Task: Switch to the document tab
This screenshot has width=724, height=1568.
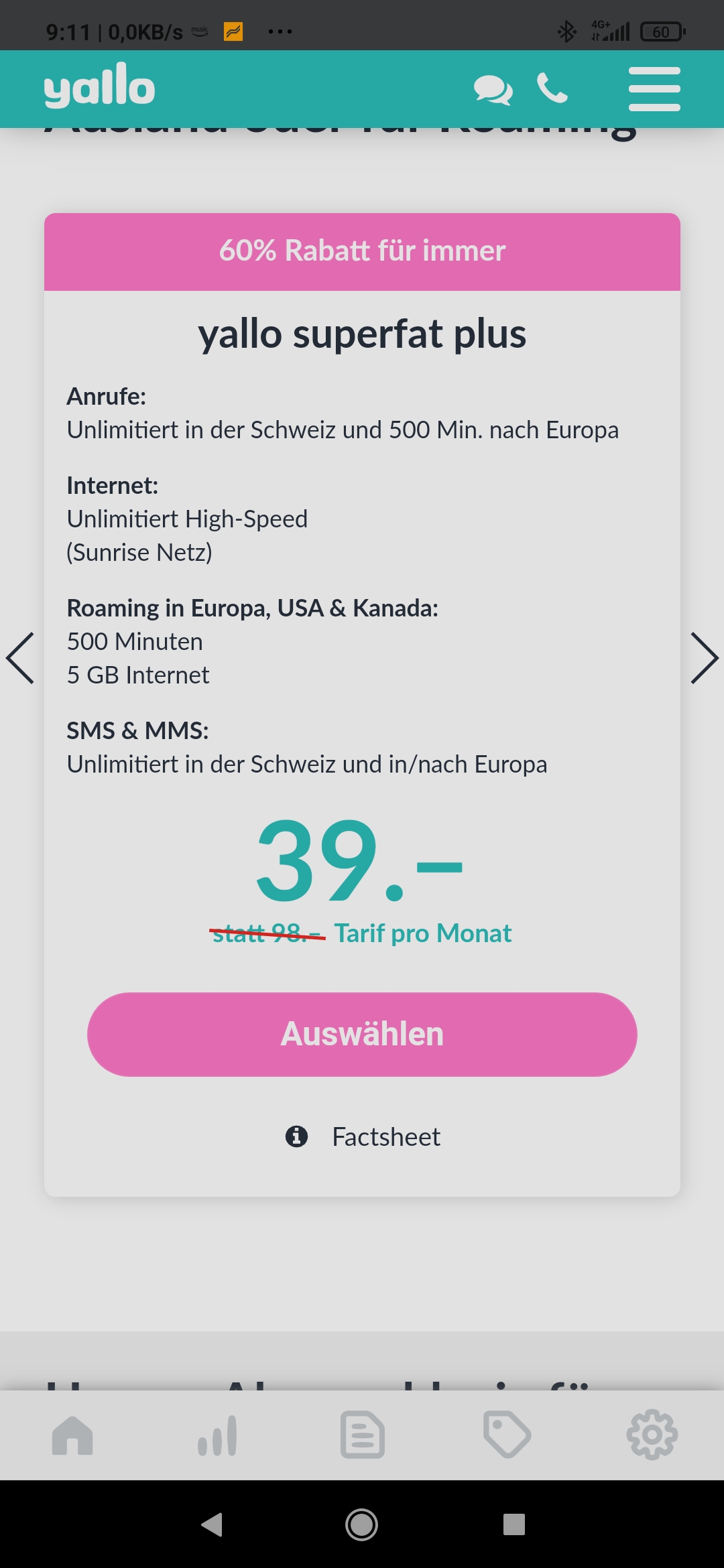Action: pos(362,1435)
